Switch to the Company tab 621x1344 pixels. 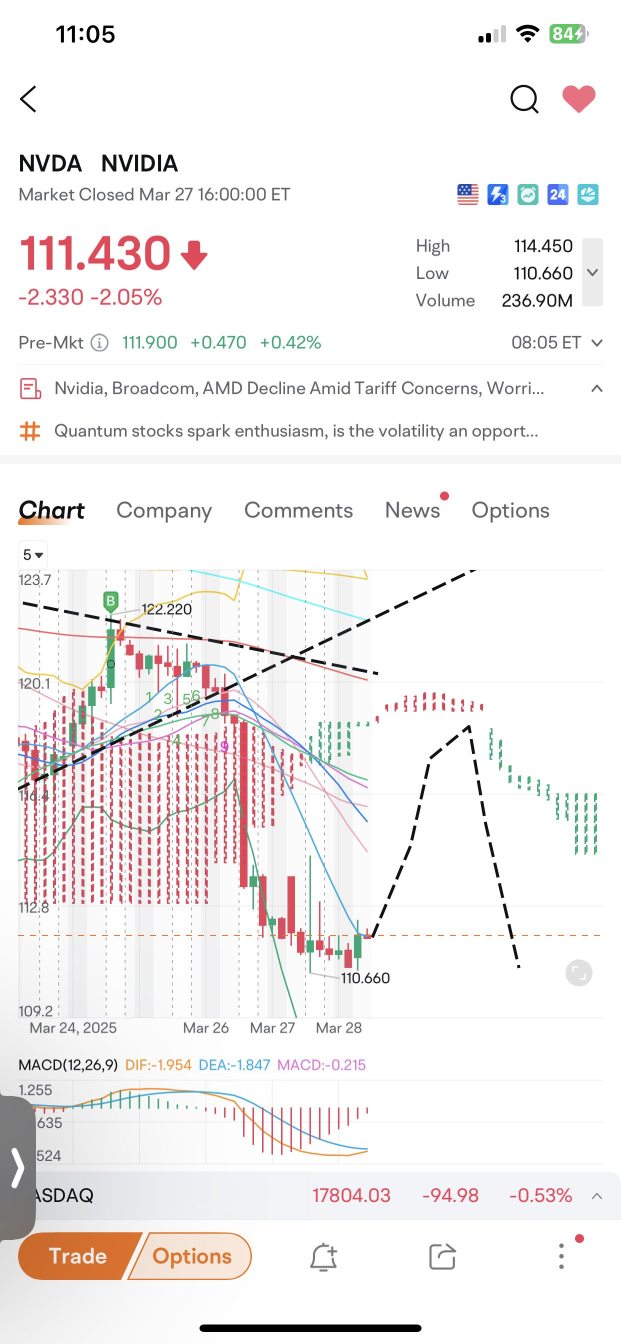(164, 510)
